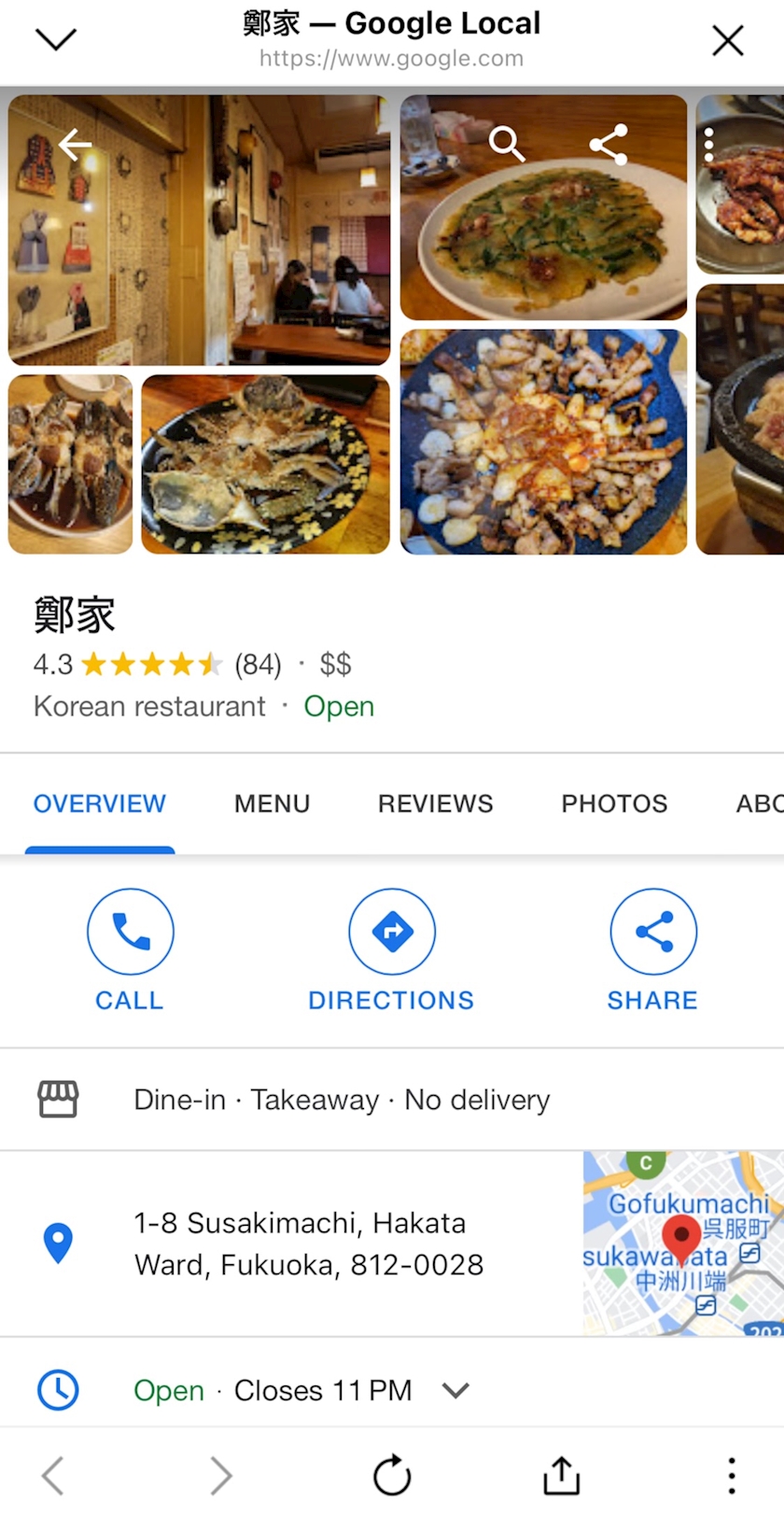Image resolution: width=784 pixels, height=1518 pixels.
Task: Switch to the Photos tab
Action: [x=614, y=804]
